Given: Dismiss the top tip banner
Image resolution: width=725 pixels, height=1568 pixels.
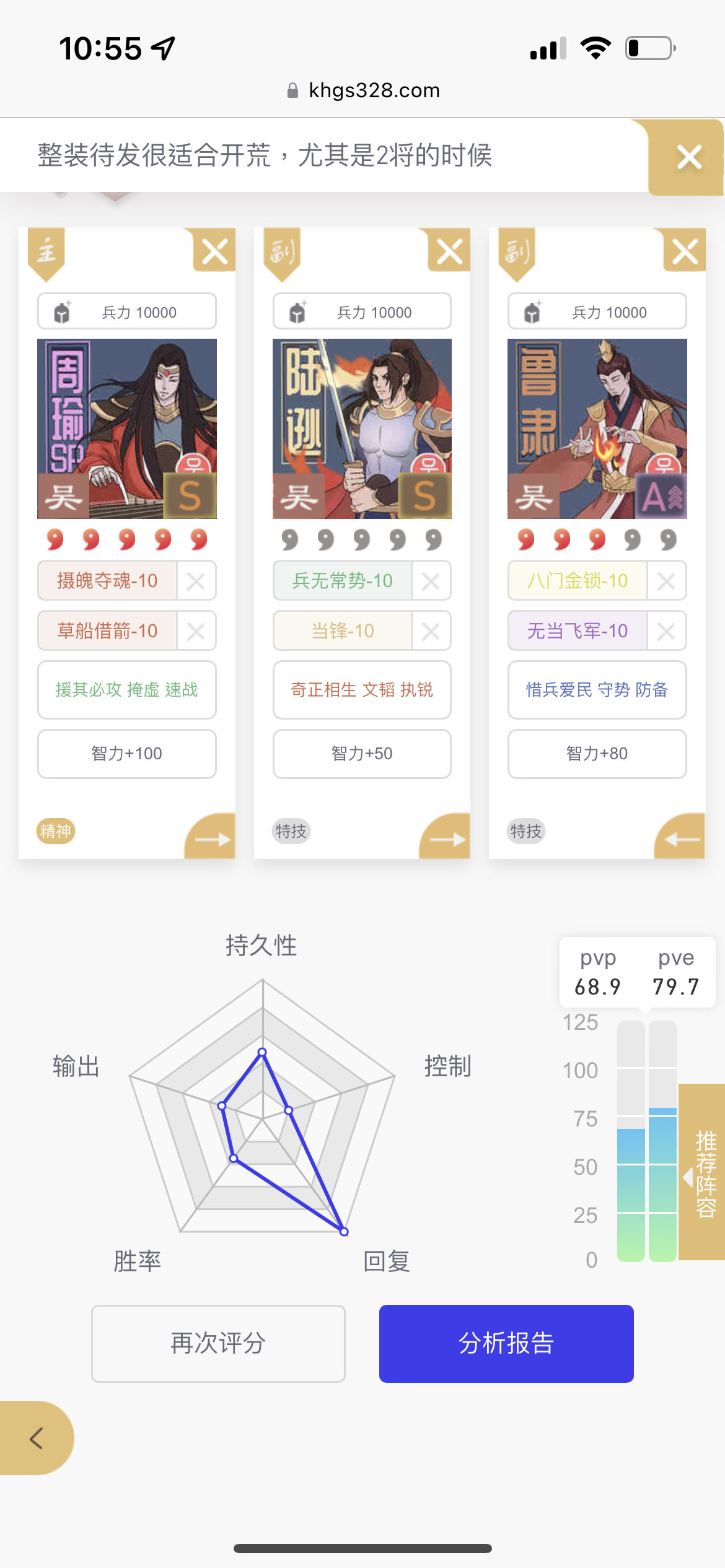Looking at the screenshot, I should (688, 157).
